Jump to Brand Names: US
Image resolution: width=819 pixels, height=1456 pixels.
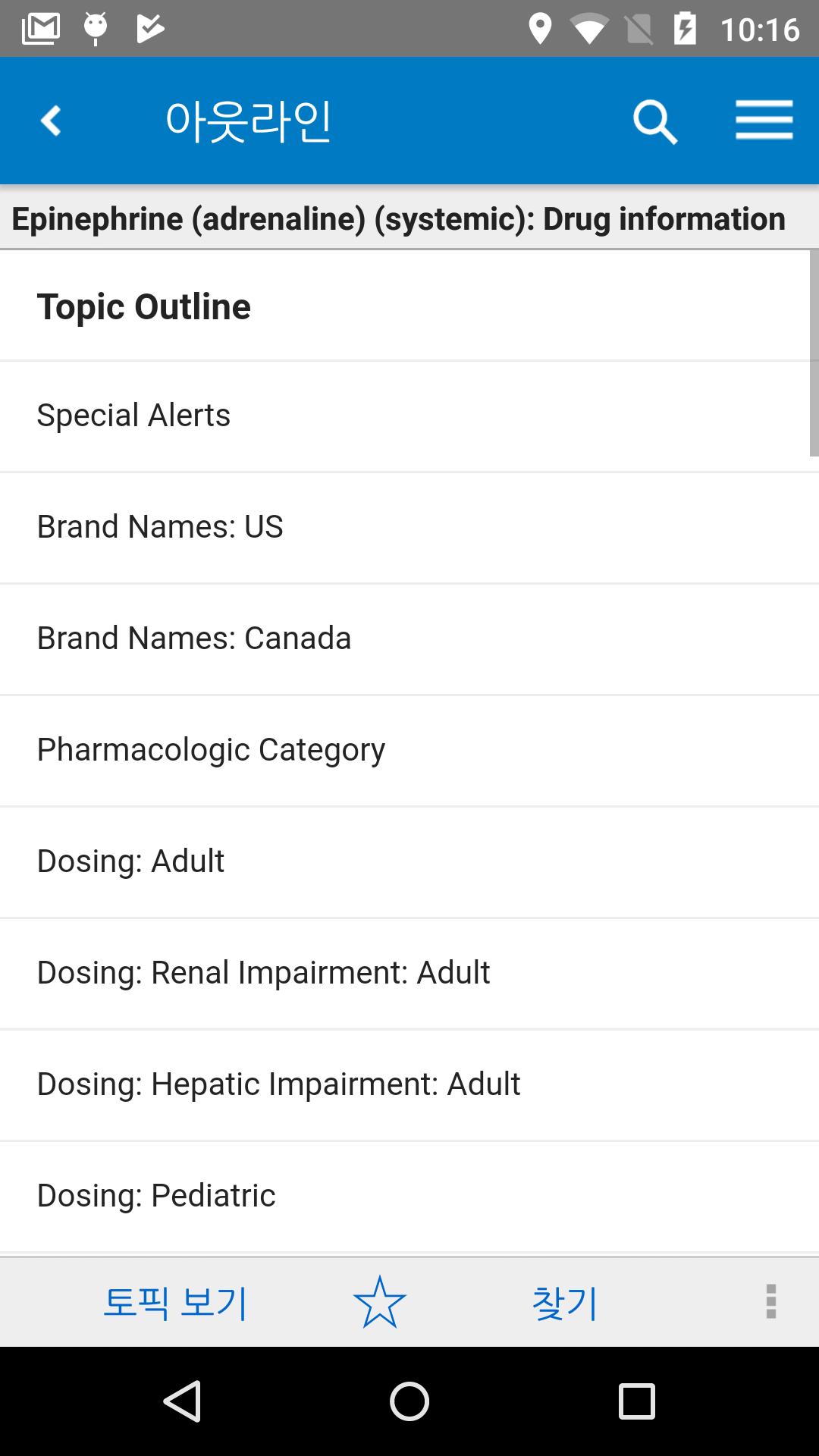(x=409, y=528)
